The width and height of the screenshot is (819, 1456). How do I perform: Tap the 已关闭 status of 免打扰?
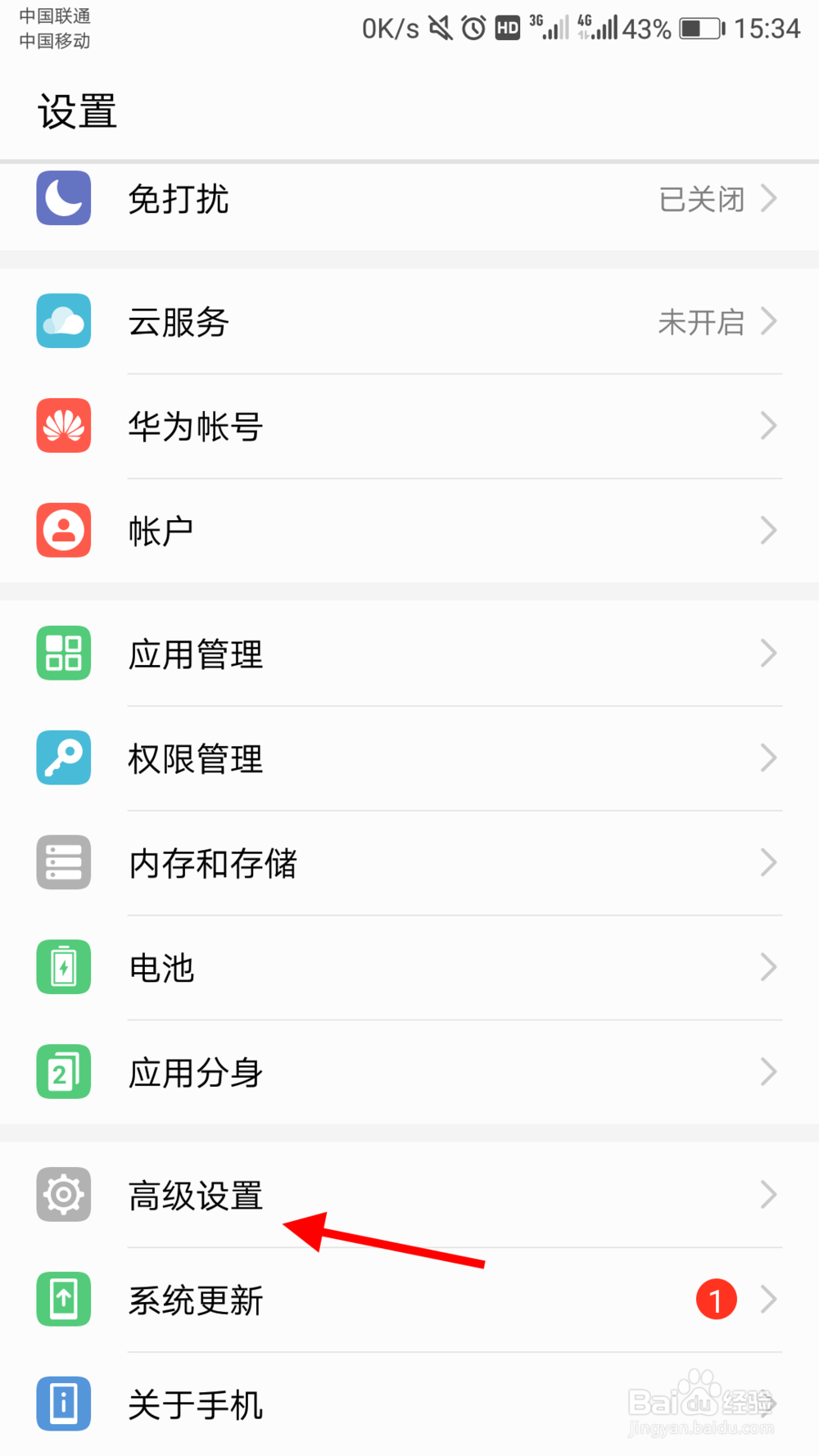click(700, 198)
